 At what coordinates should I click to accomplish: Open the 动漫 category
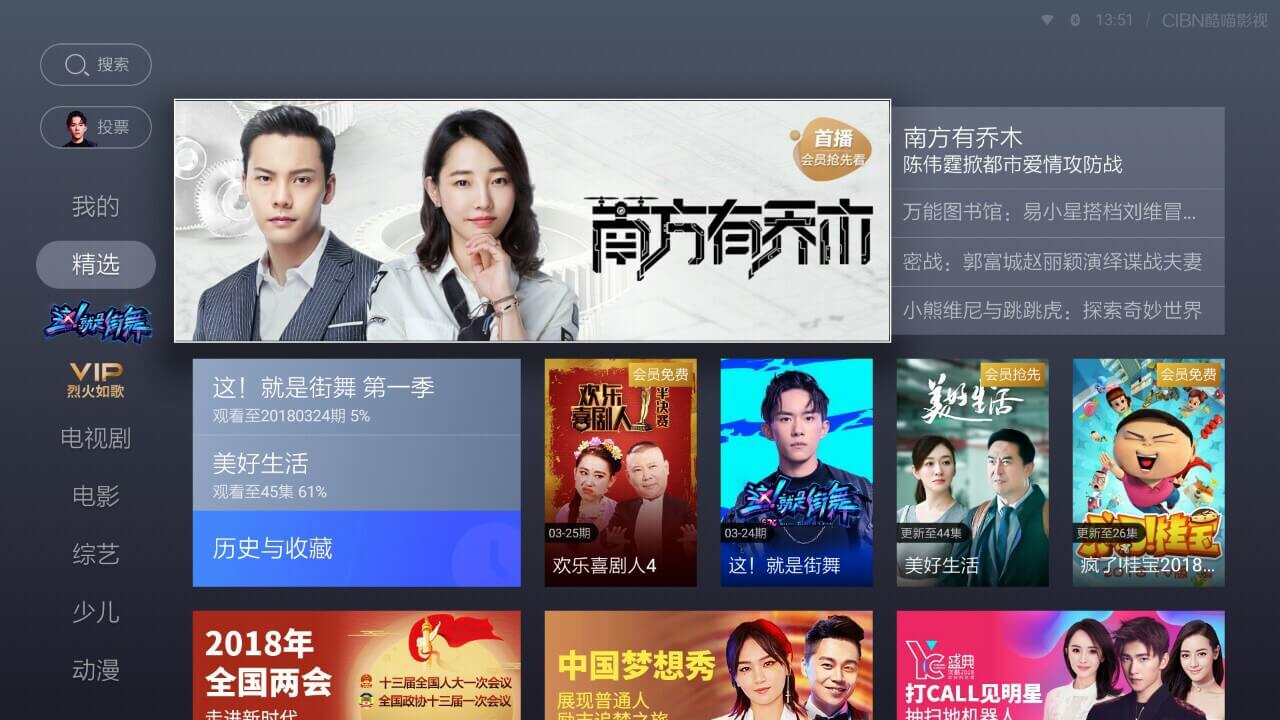(96, 670)
